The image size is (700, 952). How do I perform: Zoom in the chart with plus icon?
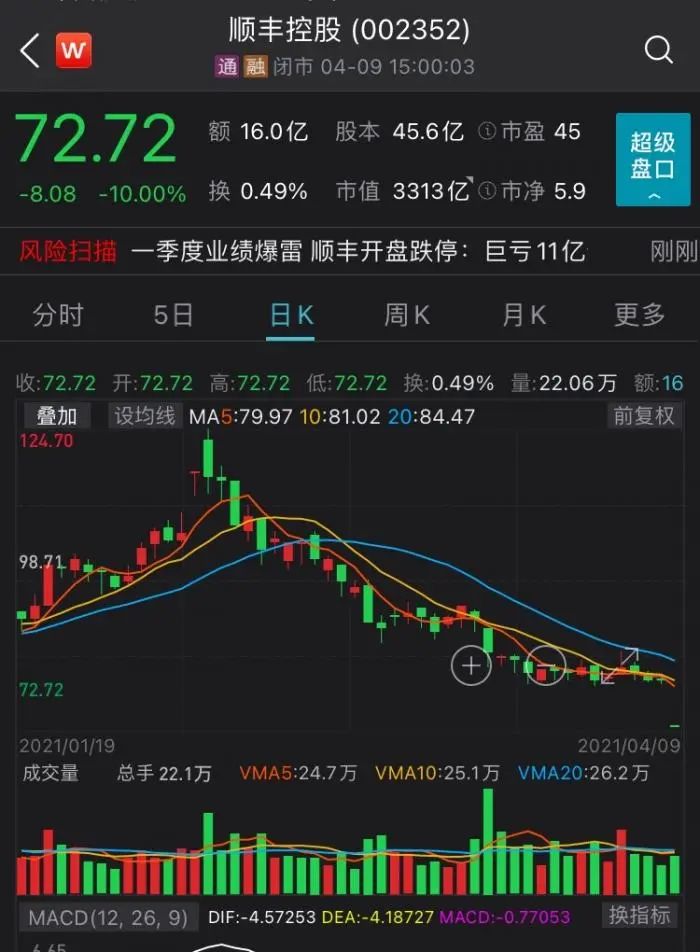click(471, 665)
